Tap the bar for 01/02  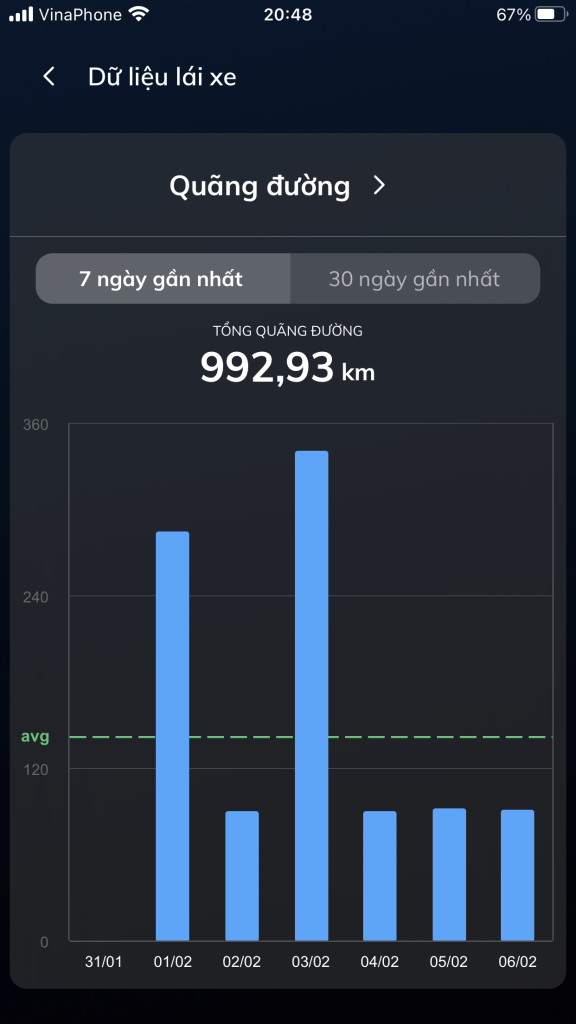(172, 736)
